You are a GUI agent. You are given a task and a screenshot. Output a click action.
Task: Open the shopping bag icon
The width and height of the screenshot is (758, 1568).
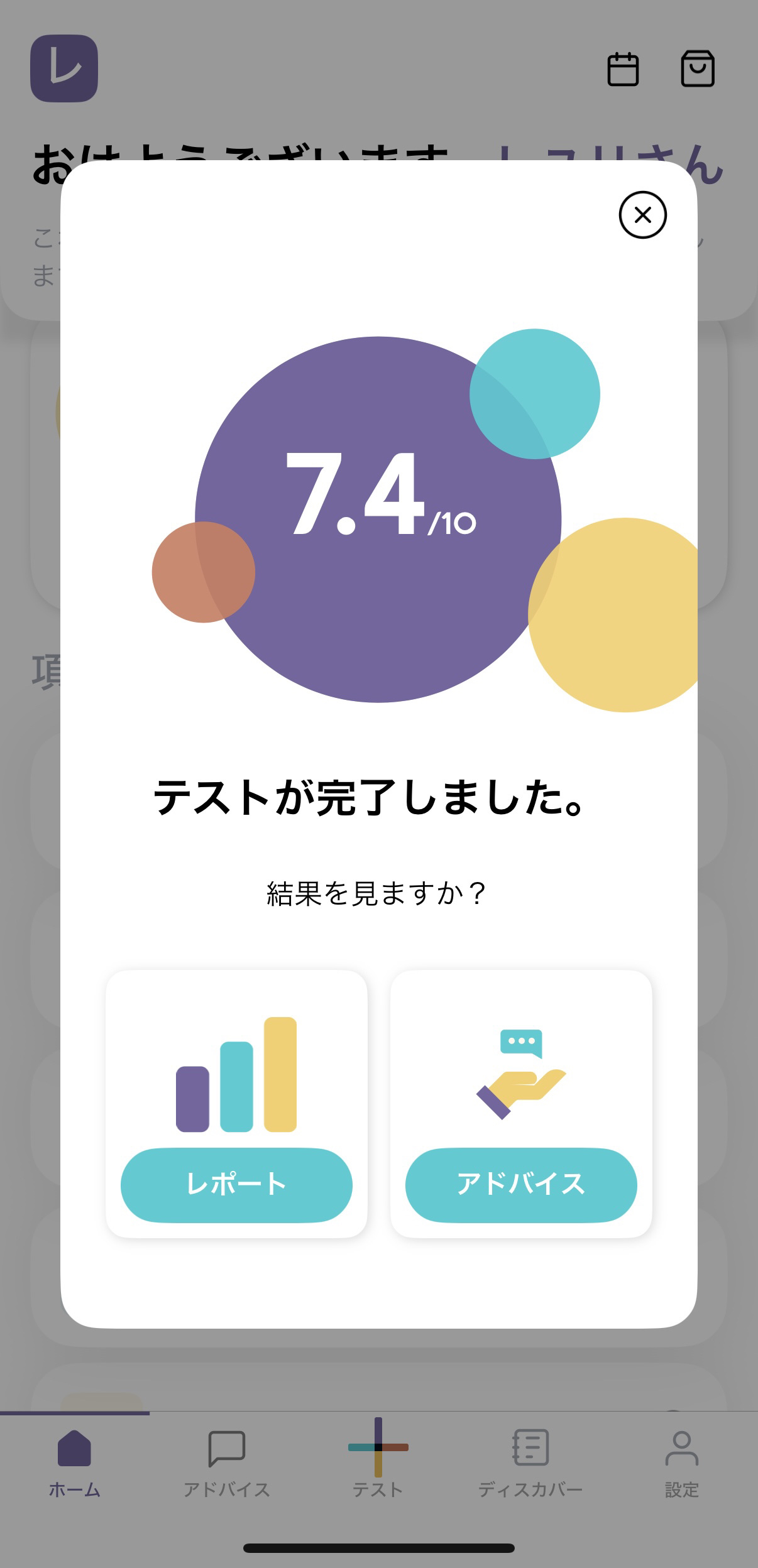(x=698, y=68)
